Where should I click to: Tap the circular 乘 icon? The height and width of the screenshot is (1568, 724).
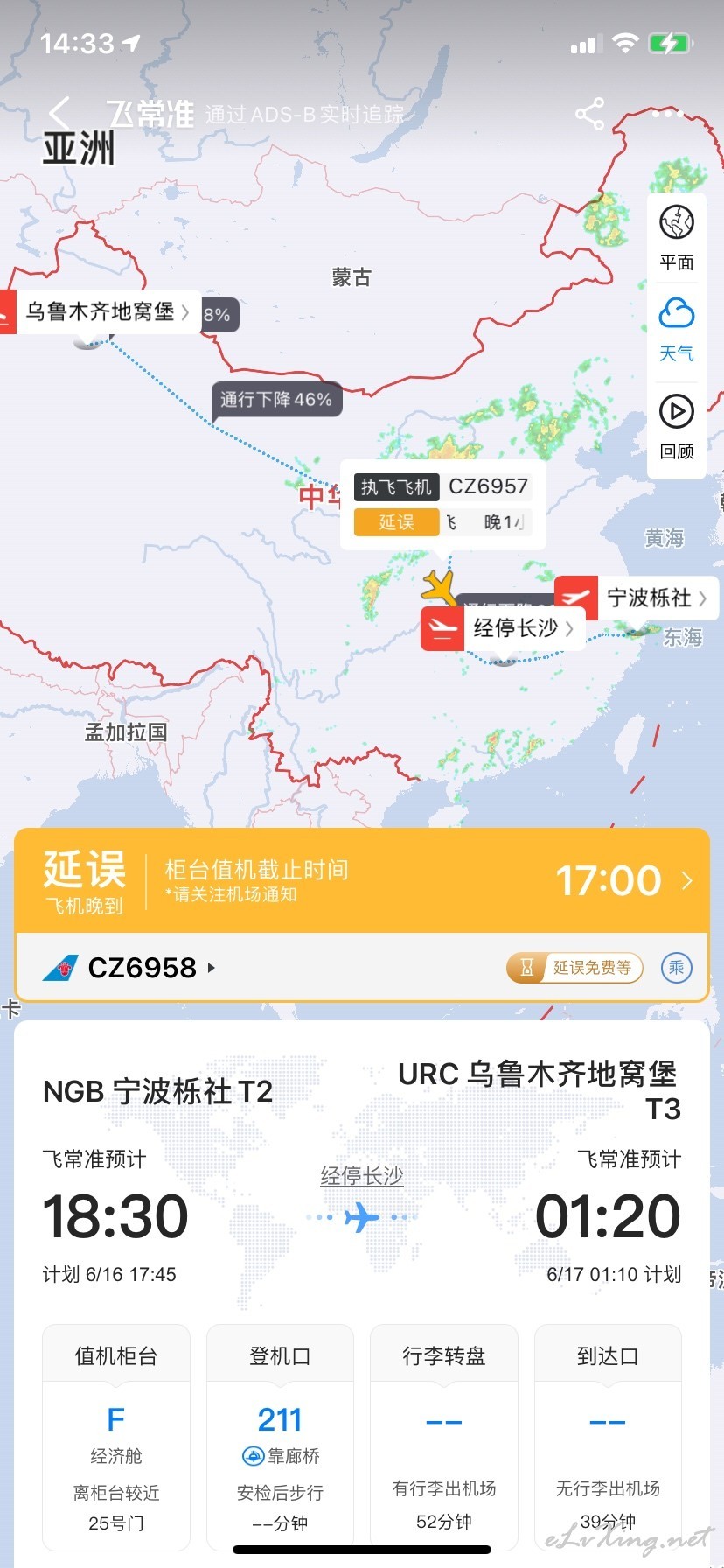pyautogui.click(x=676, y=968)
